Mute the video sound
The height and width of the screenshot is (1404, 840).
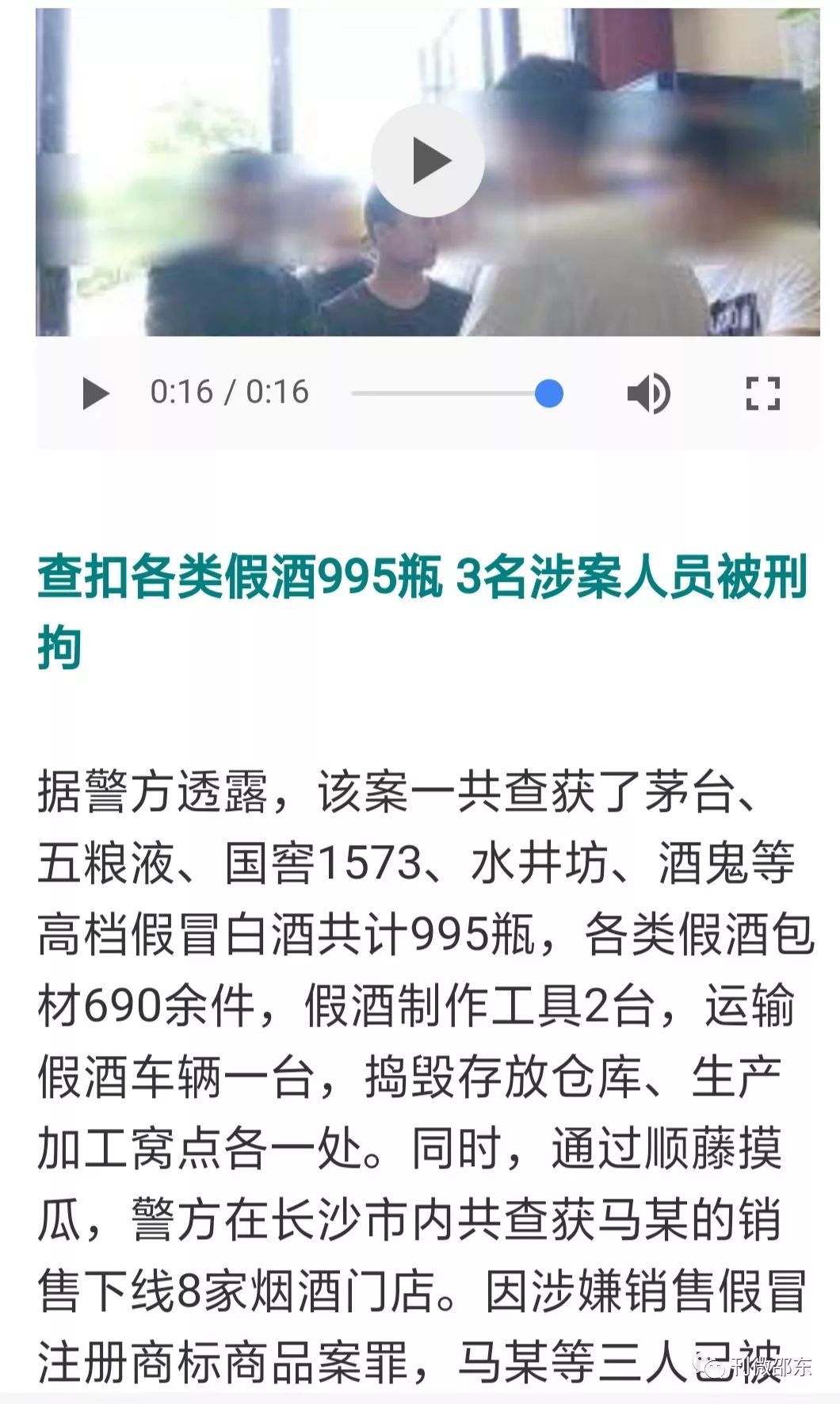pyautogui.click(x=648, y=393)
